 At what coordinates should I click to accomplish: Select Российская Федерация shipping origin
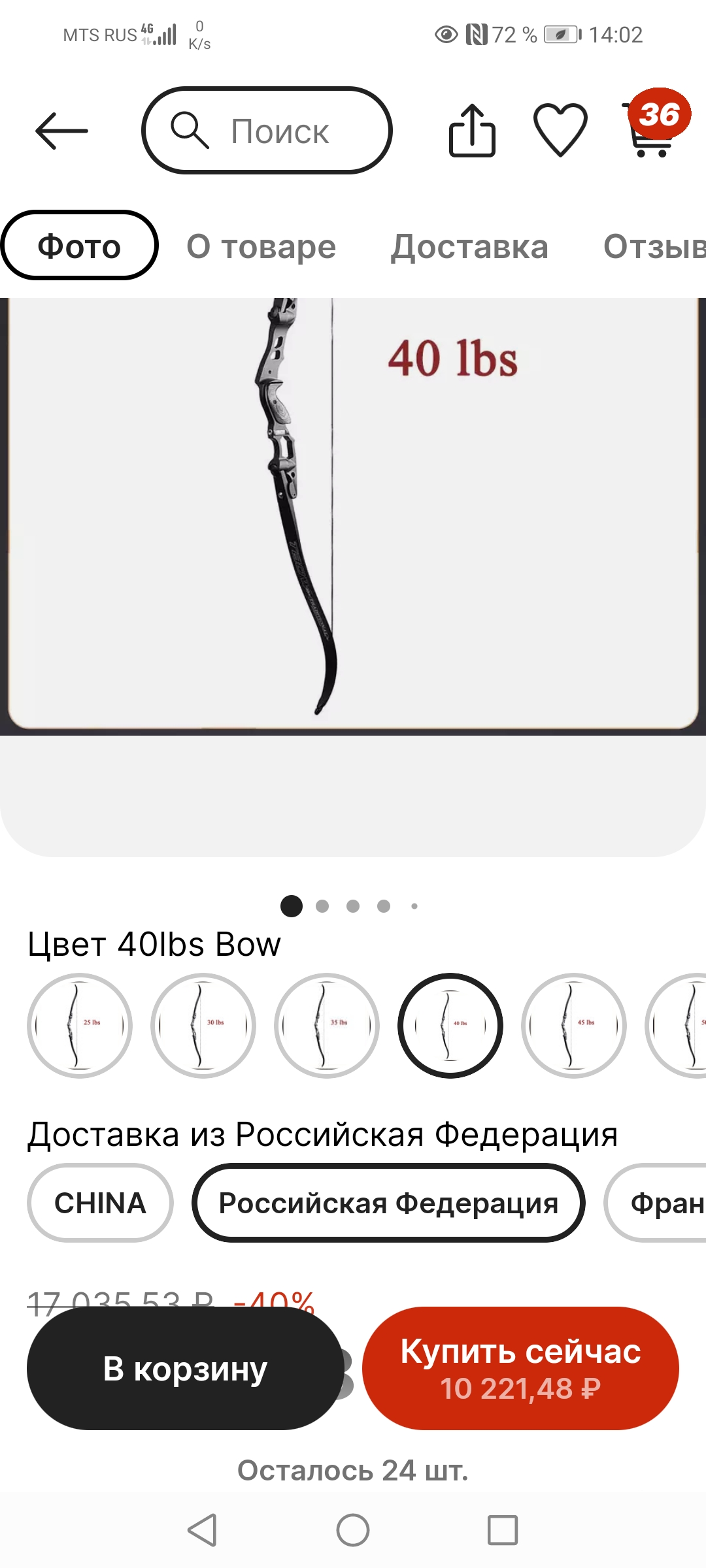point(388,1203)
